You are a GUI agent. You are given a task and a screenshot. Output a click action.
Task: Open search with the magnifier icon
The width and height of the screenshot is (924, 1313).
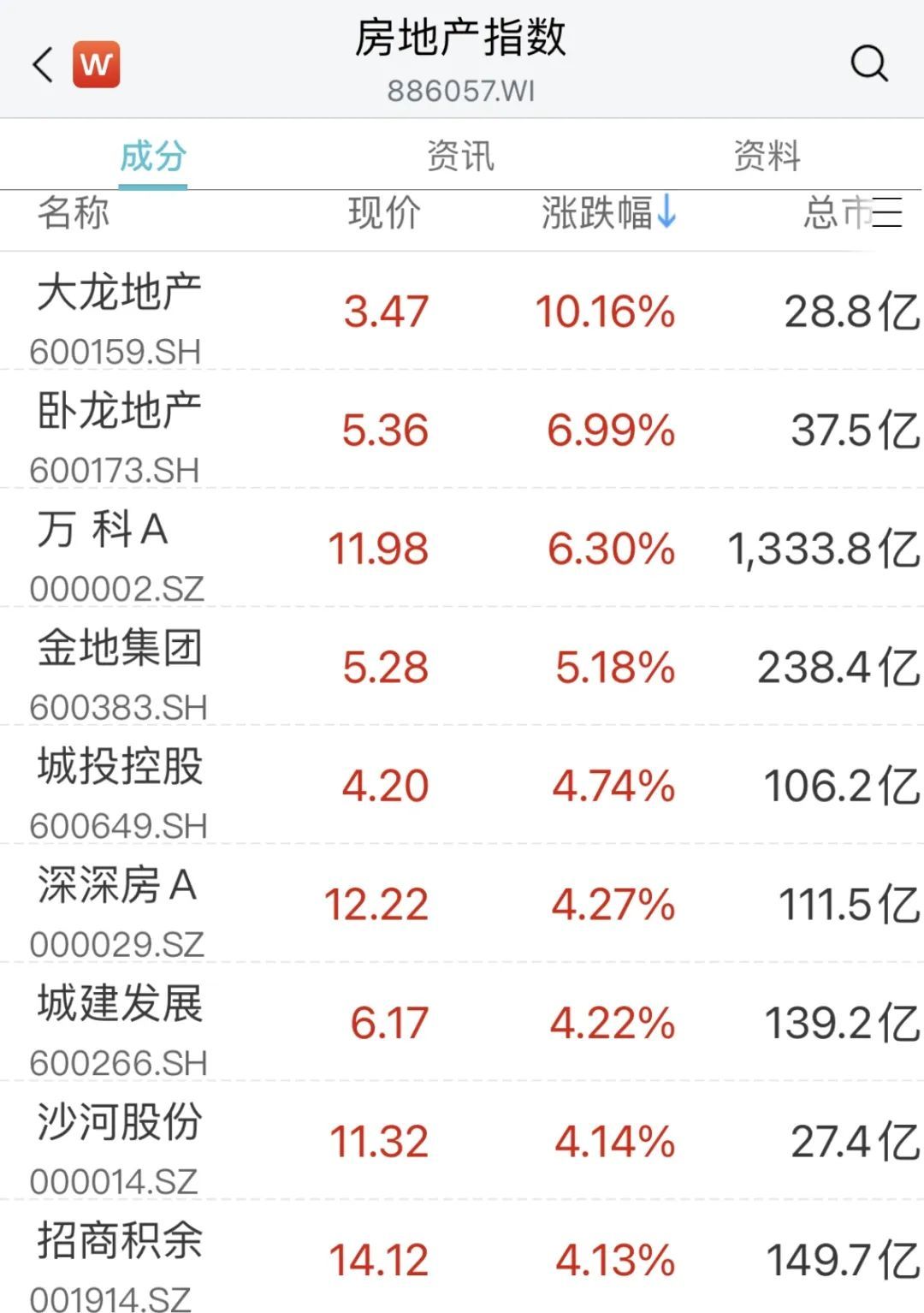click(x=869, y=63)
